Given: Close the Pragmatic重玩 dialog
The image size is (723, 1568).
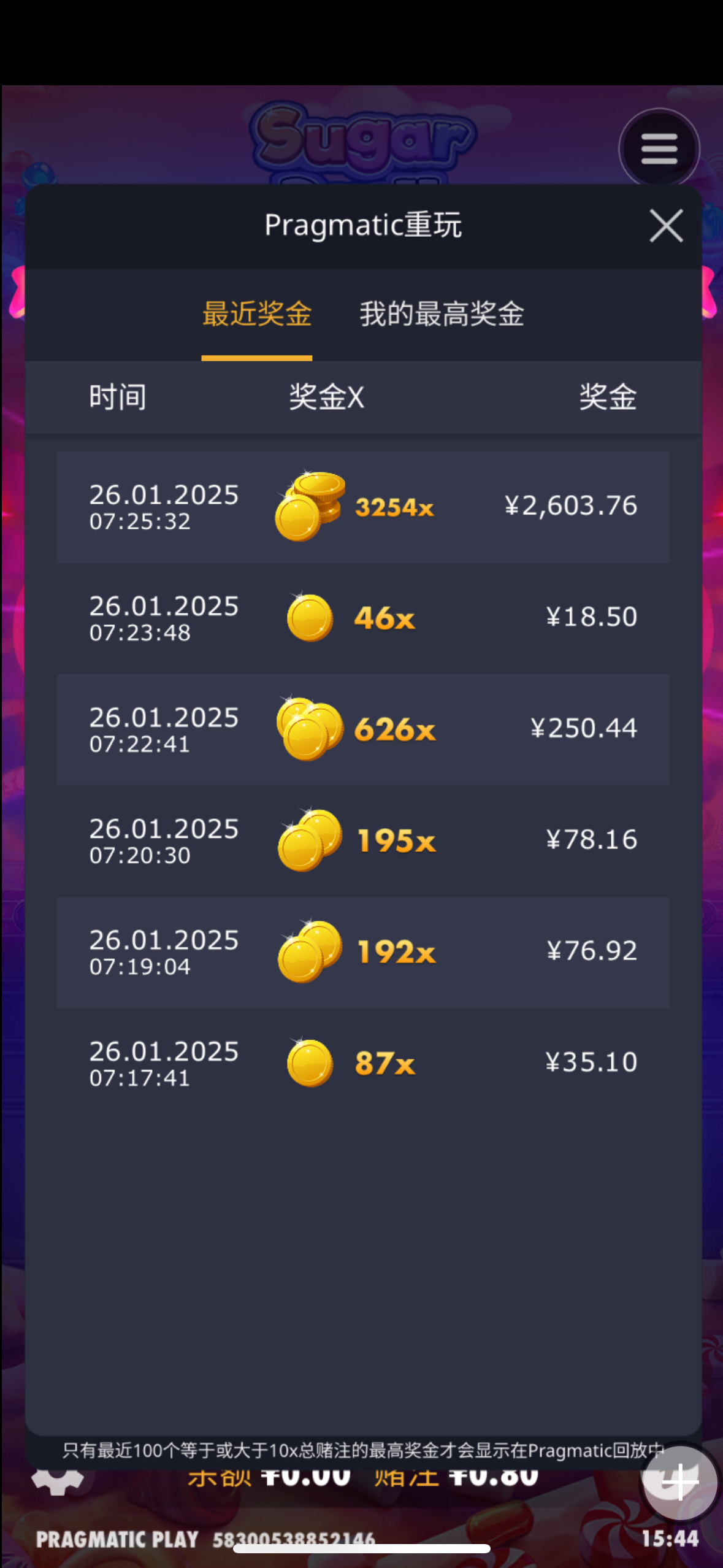Looking at the screenshot, I should (x=666, y=226).
